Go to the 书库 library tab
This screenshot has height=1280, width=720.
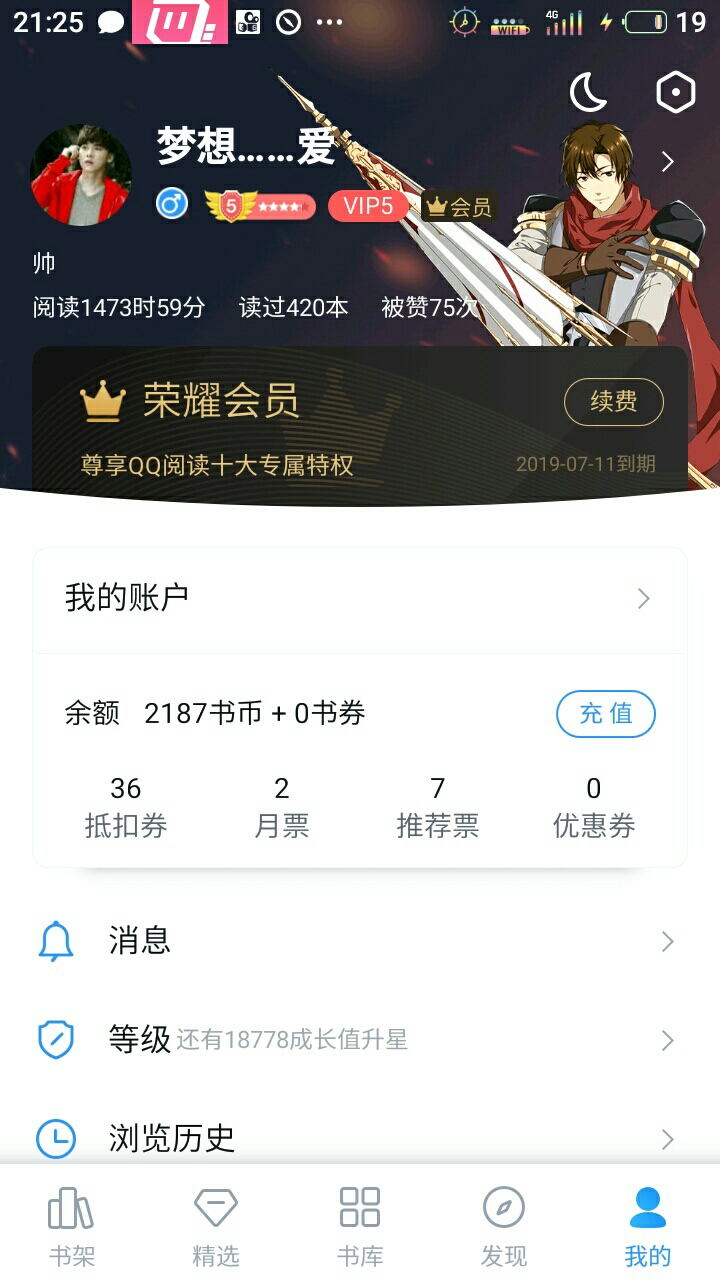pyautogui.click(x=360, y=1224)
